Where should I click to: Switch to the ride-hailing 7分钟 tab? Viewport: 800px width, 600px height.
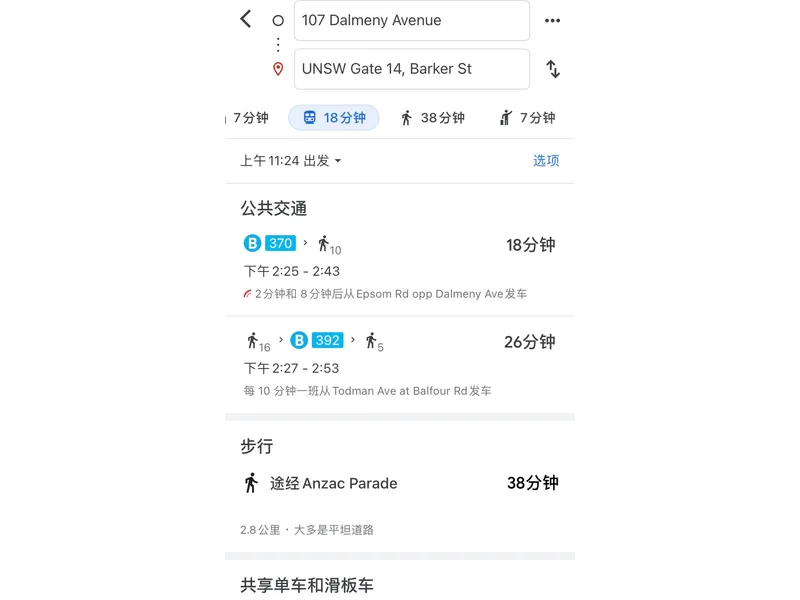click(527, 118)
